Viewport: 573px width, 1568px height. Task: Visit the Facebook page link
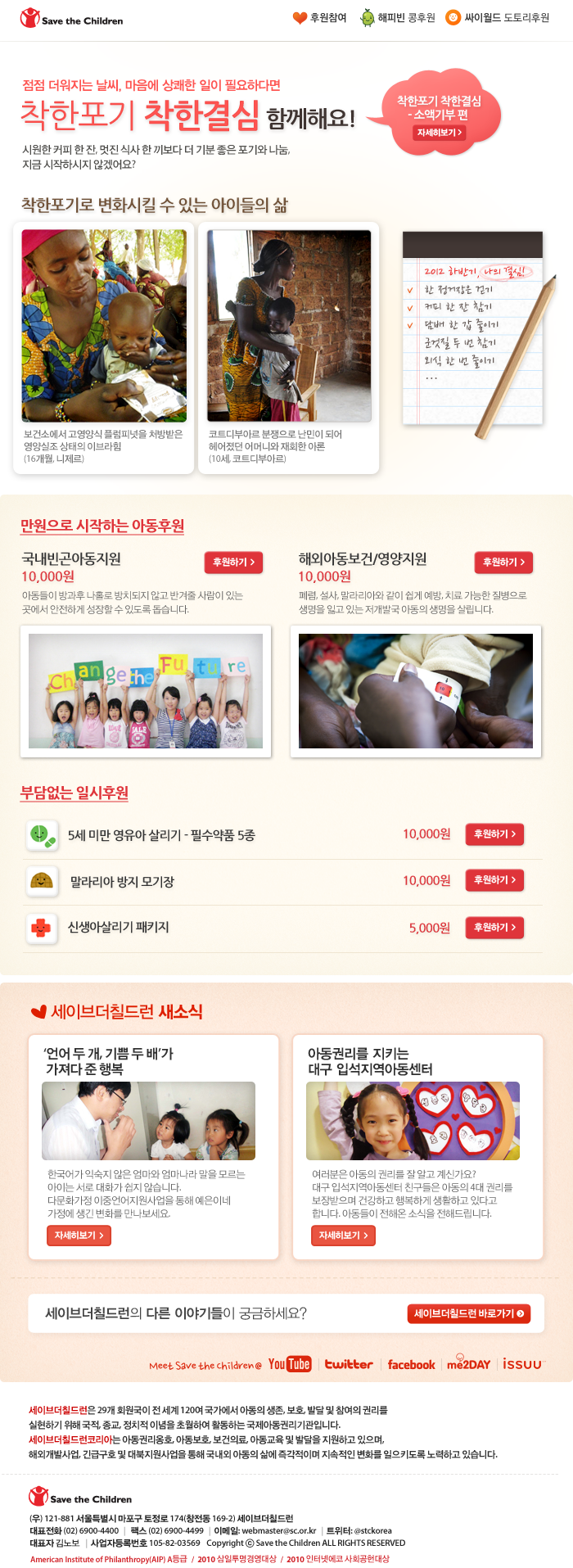411,1365
